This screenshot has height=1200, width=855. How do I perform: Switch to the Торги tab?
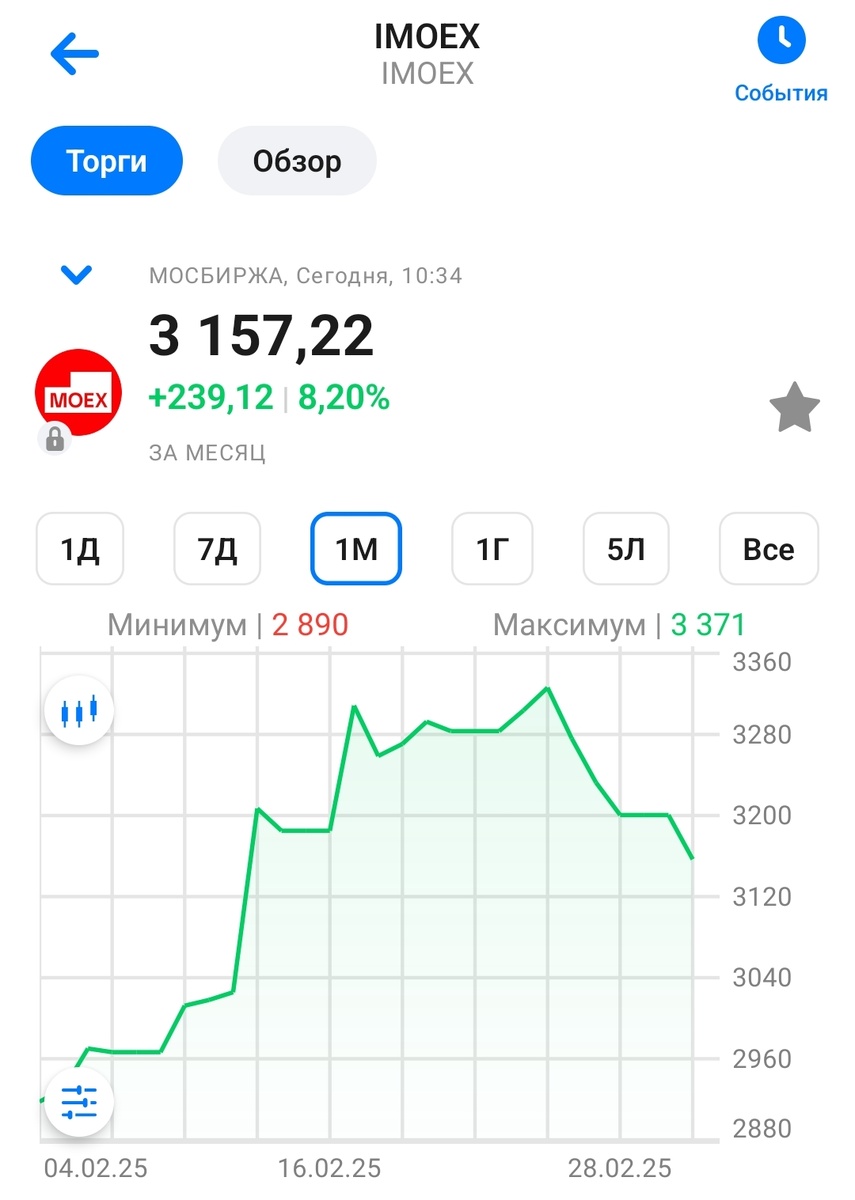pos(107,160)
